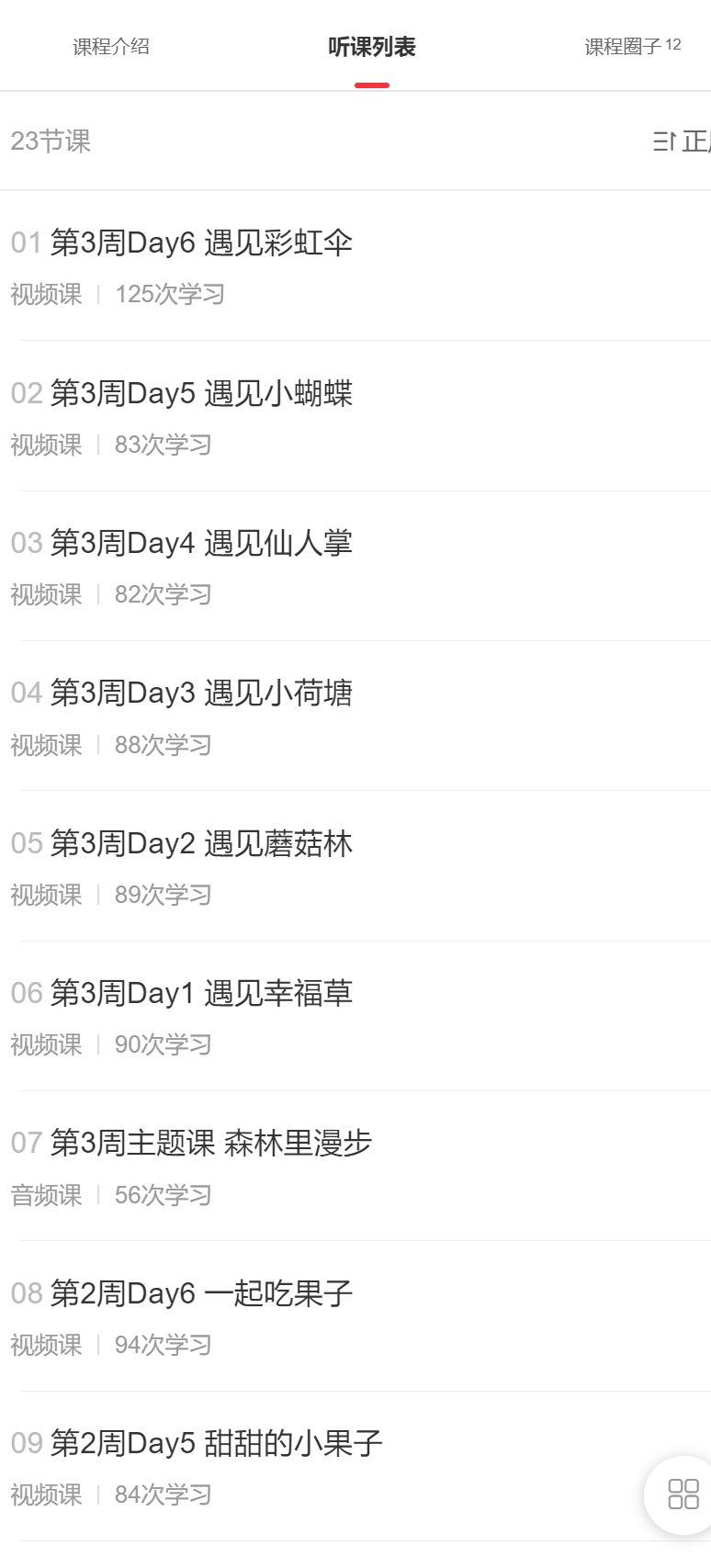This screenshot has width=711, height=1568.
Task: Start lesson 04 遇见小荷塘
Action: click(x=201, y=693)
